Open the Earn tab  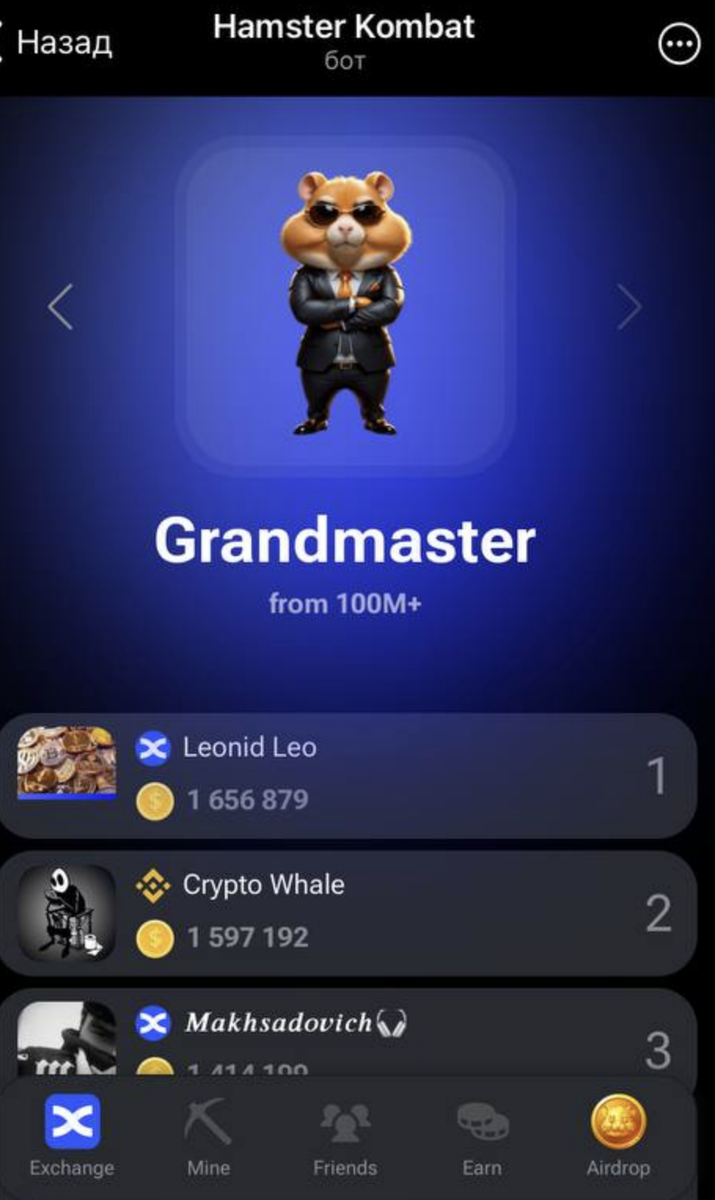[482, 1135]
